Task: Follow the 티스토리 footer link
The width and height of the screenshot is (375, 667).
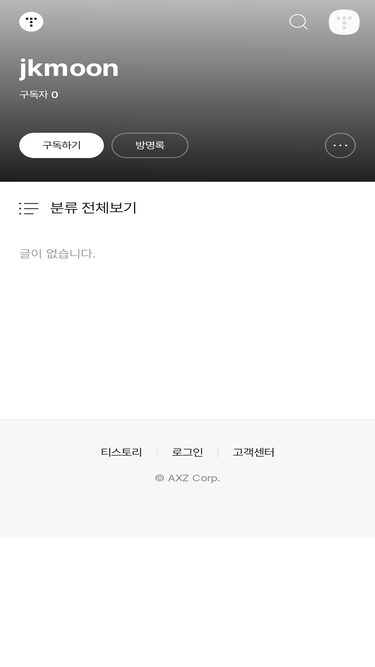Action: pyautogui.click(x=121, y=452)
